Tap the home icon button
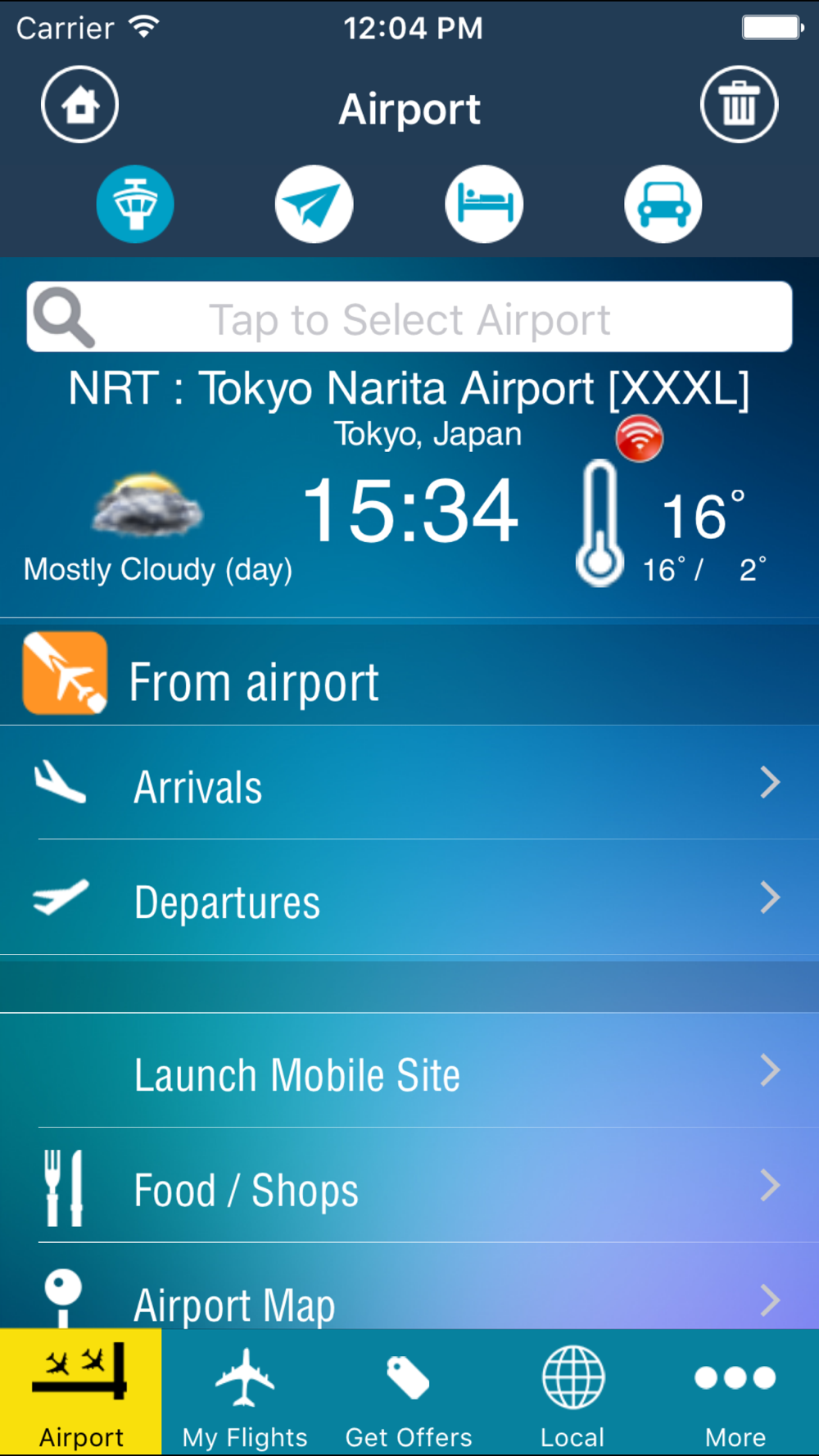This screenshot has height=1456, width=819. [x=80, y=105]
